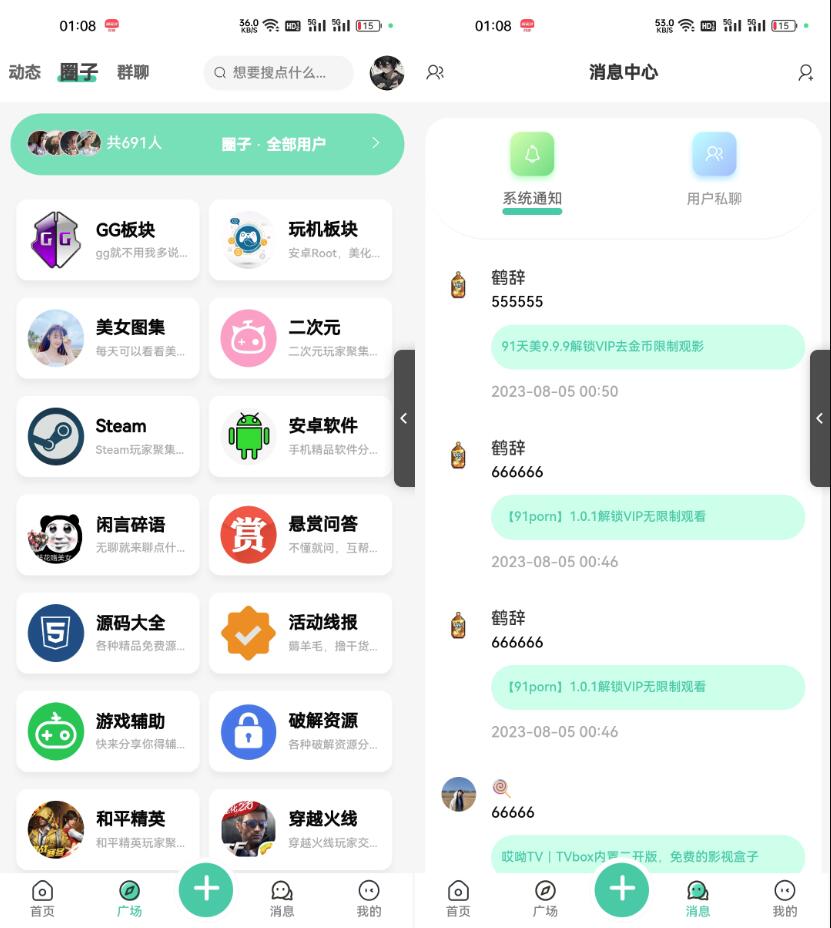Open the 共691人 全部用户 banner link
The width and height of the screenshot is (831, 928).
tap(207, 144)
